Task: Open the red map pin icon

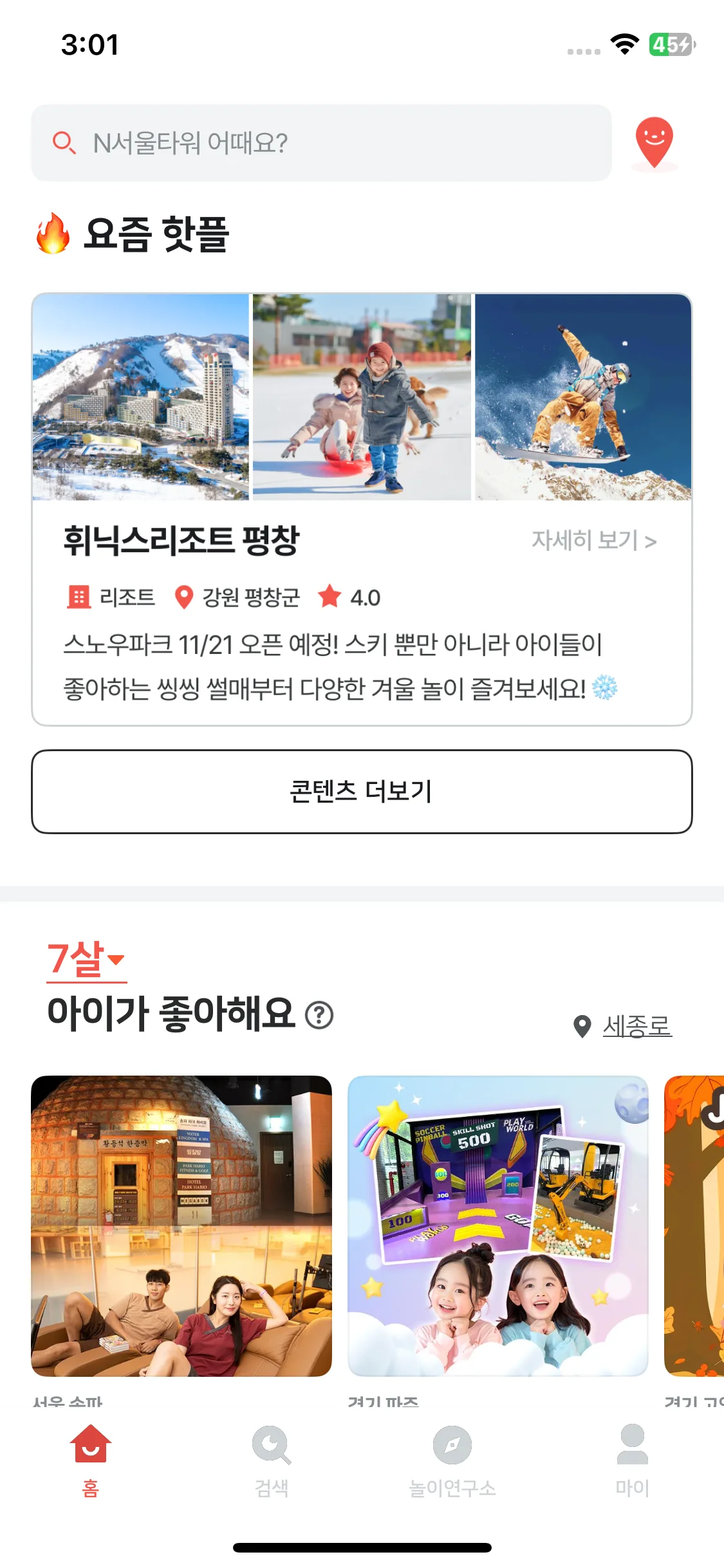Action: point(654,143)
